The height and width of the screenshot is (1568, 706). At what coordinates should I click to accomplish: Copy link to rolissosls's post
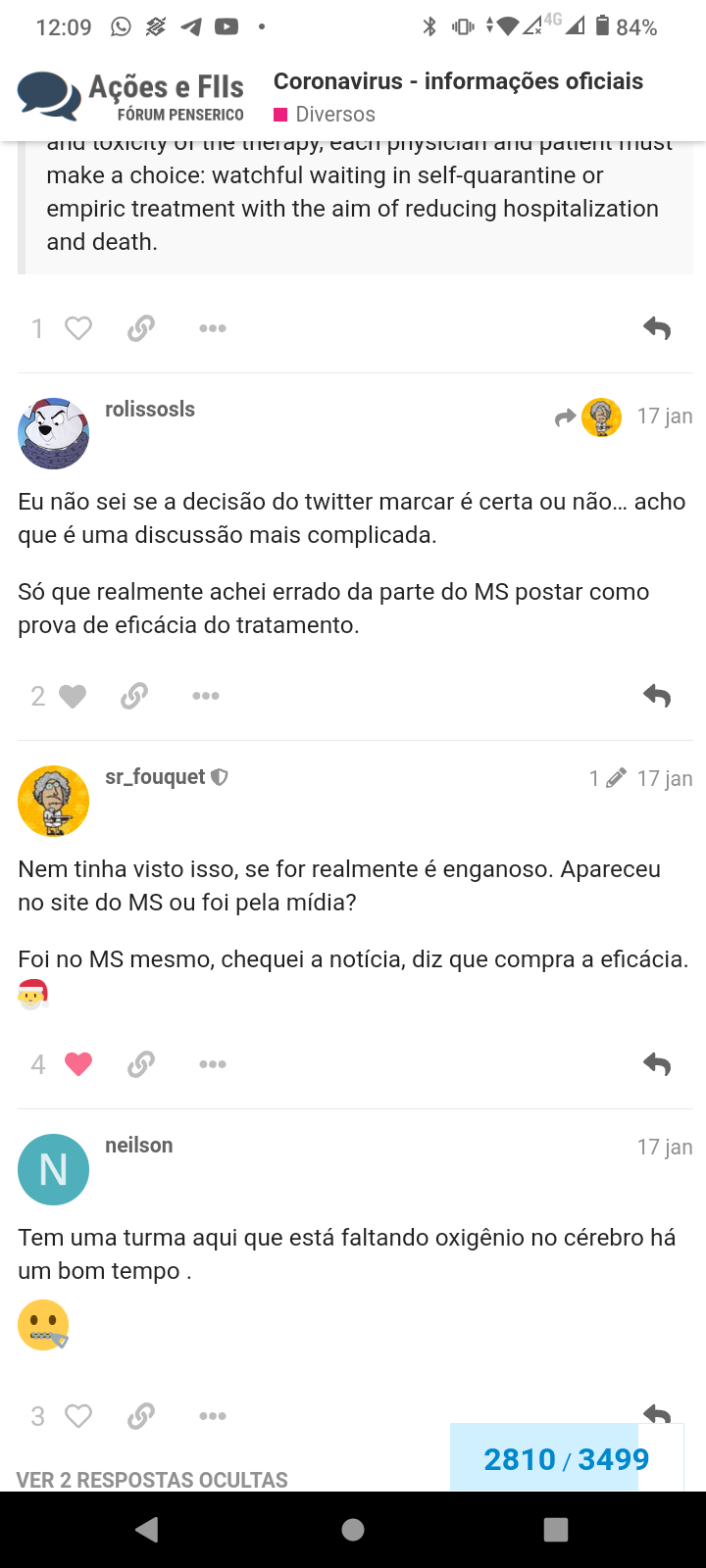(x=134, y=696)
